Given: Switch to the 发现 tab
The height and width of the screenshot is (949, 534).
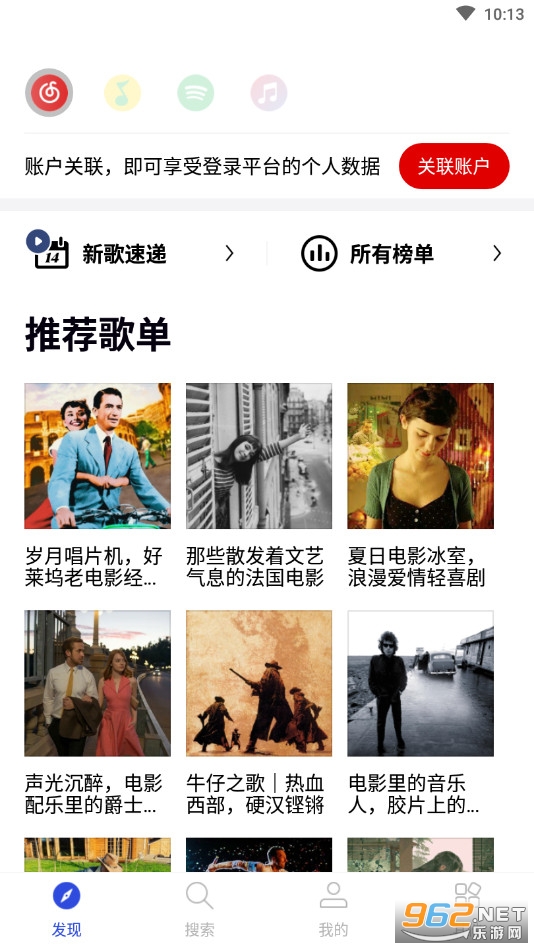Looking at the screenshot, I should click(67, 910).
